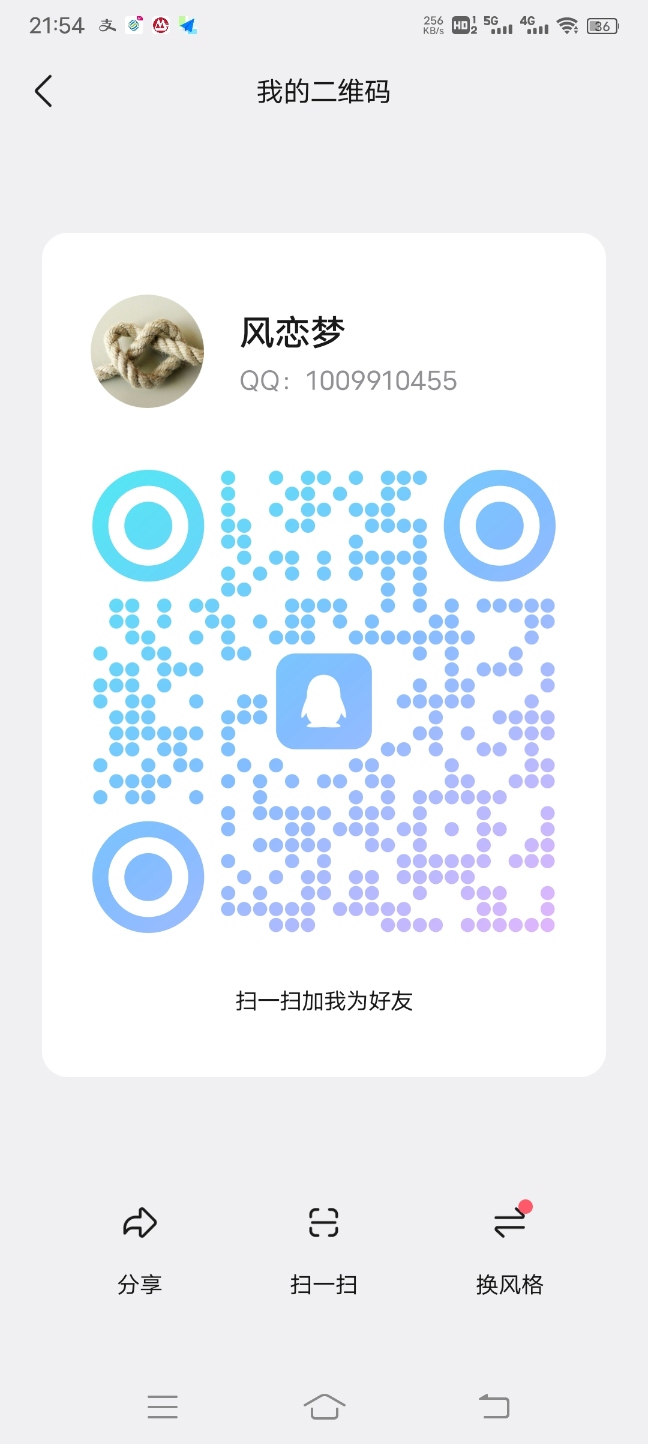
Task: Open recent apps from navigation bar
Action: [162, 1407]
